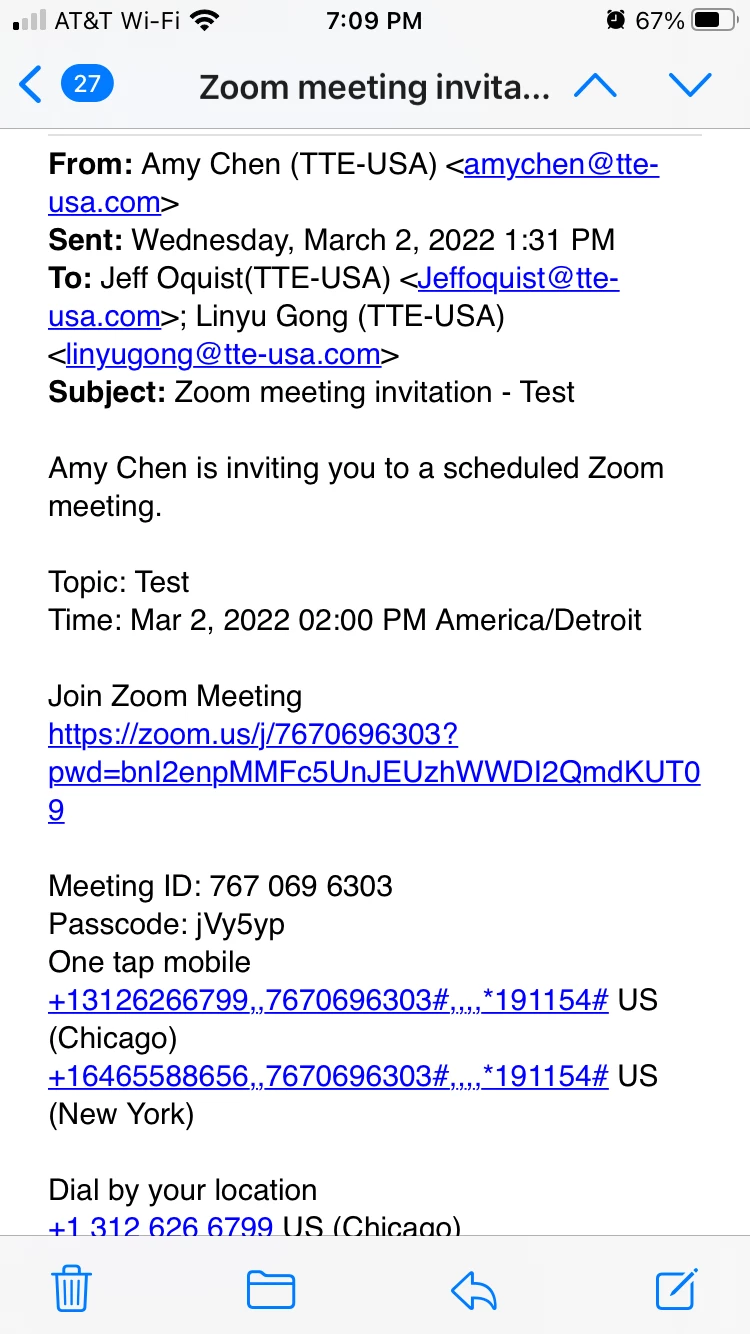Open the Join Zoom Meeting URL
Viewport: 750px width, 1334px height.
tap(253, 736)
